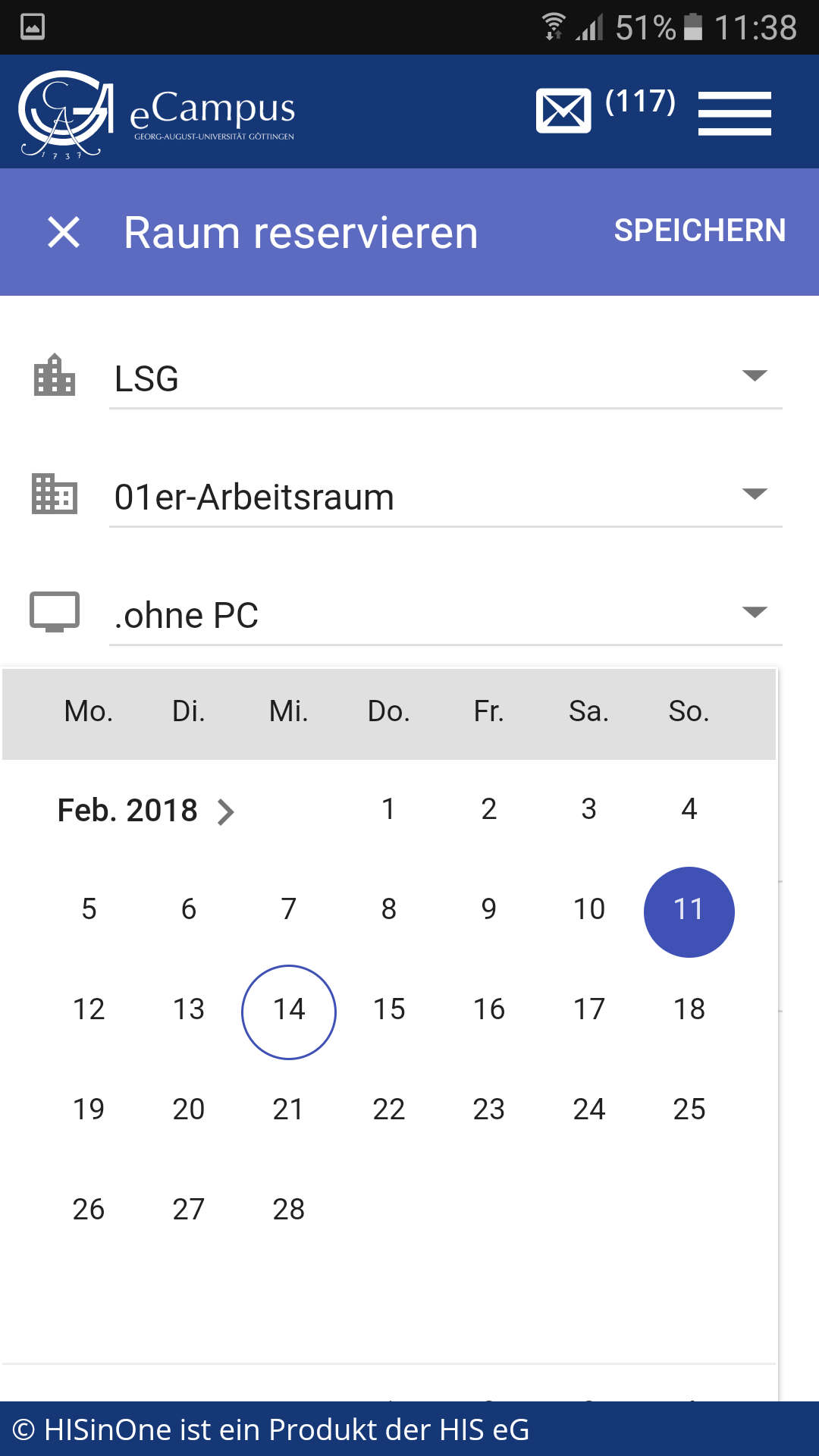The height and width of the screenshot is (1456, 819).
Task: Close the Raum reservieren form
Action: 64,232
